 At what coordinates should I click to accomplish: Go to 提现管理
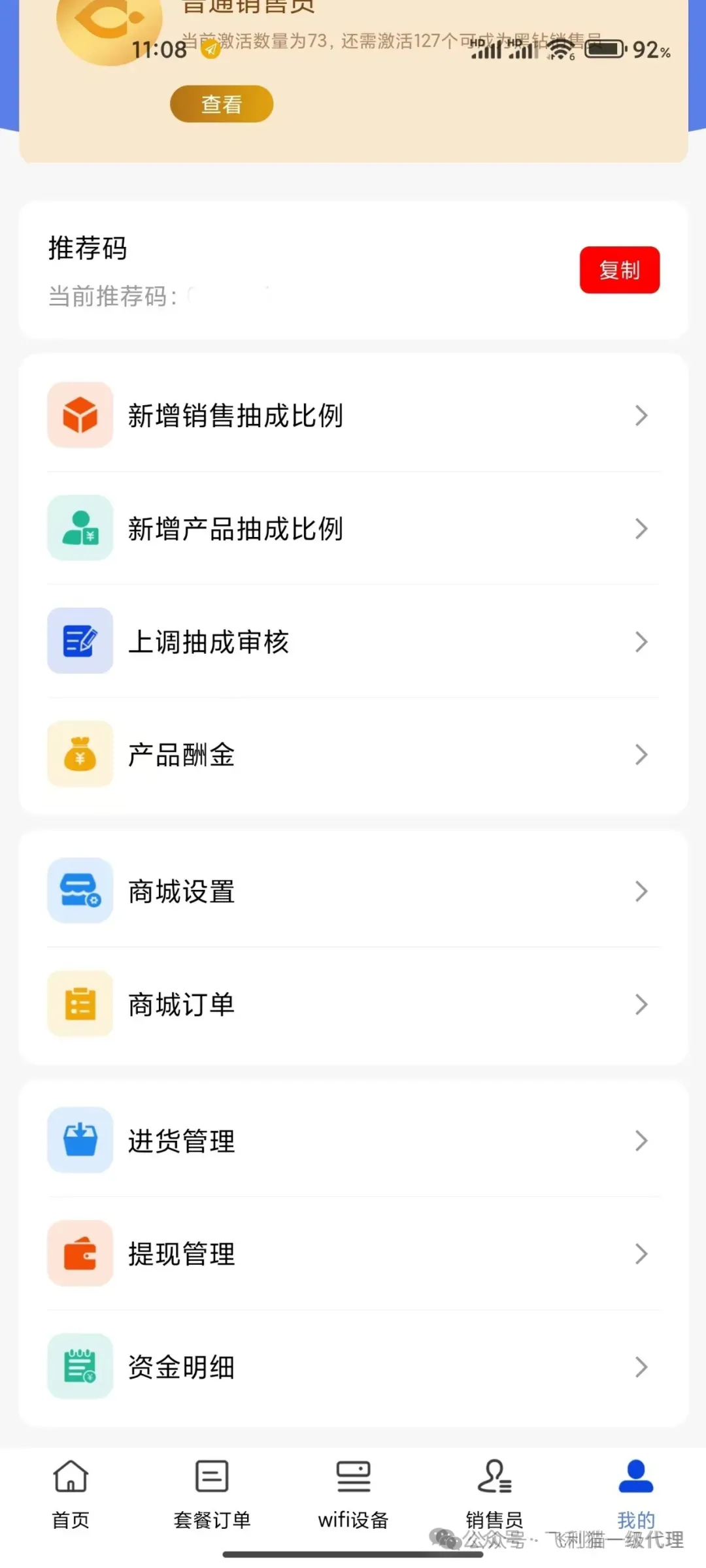point(353,1254)
